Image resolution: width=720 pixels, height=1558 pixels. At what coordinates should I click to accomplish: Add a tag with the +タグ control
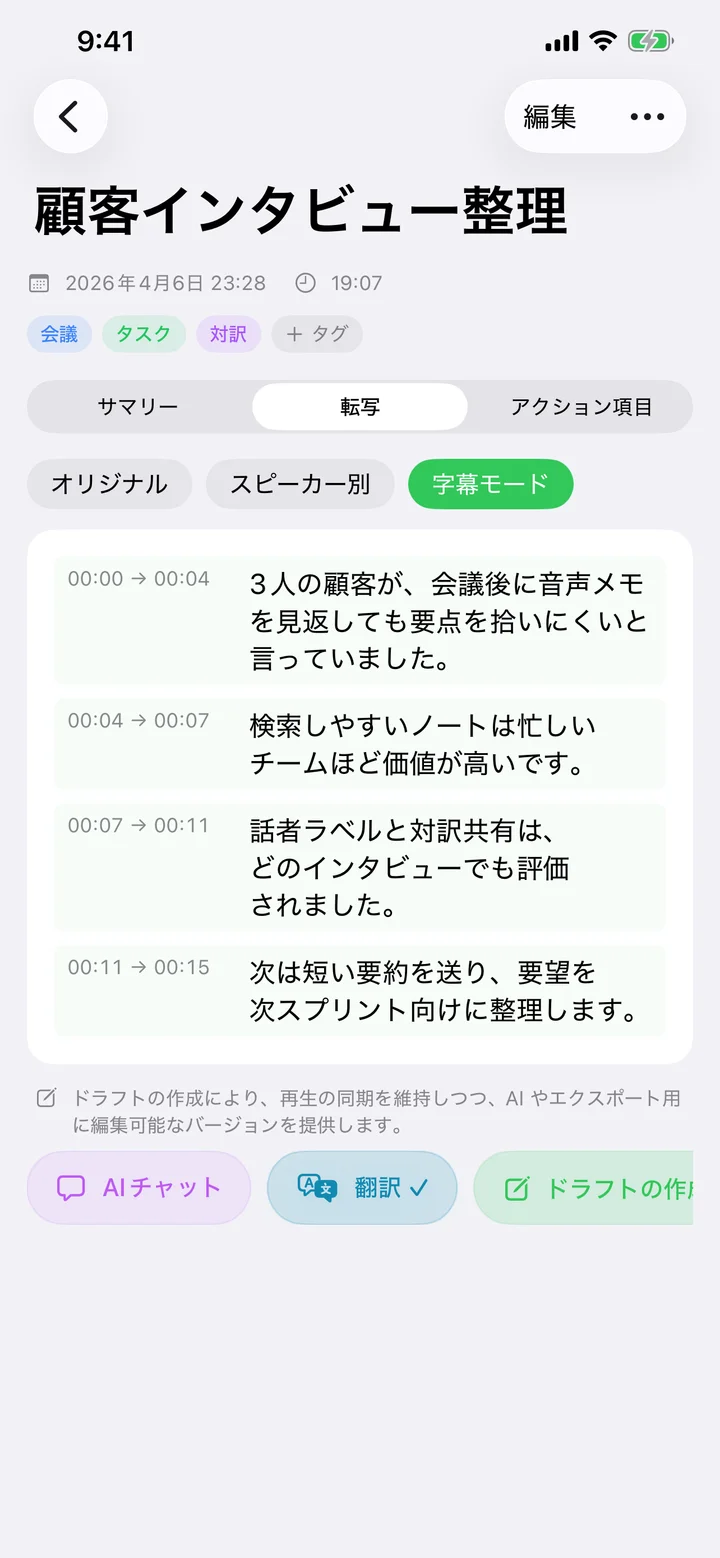pyautogui.click(x=317, y=334)
